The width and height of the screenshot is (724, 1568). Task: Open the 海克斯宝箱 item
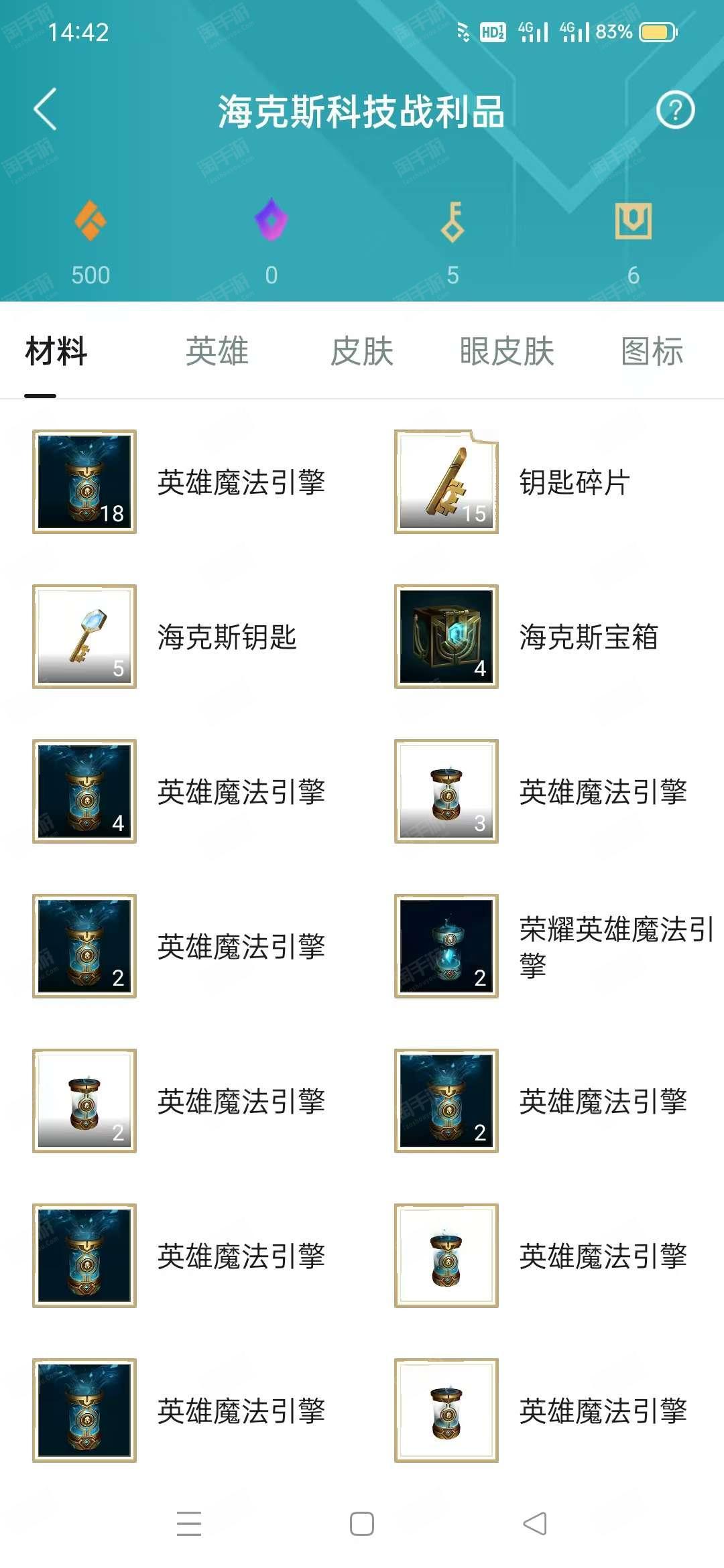point(446,637)
